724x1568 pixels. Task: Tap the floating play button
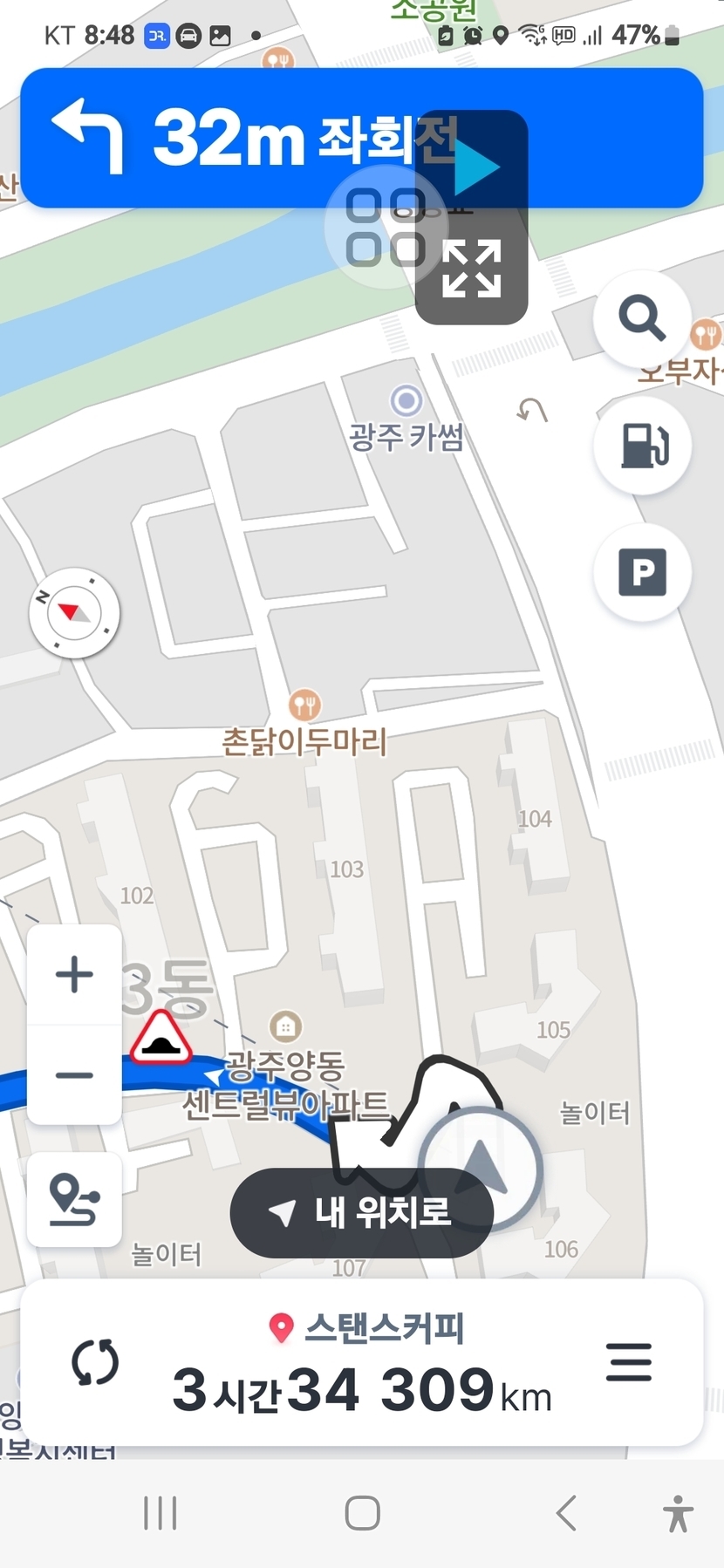pos(475,167)
